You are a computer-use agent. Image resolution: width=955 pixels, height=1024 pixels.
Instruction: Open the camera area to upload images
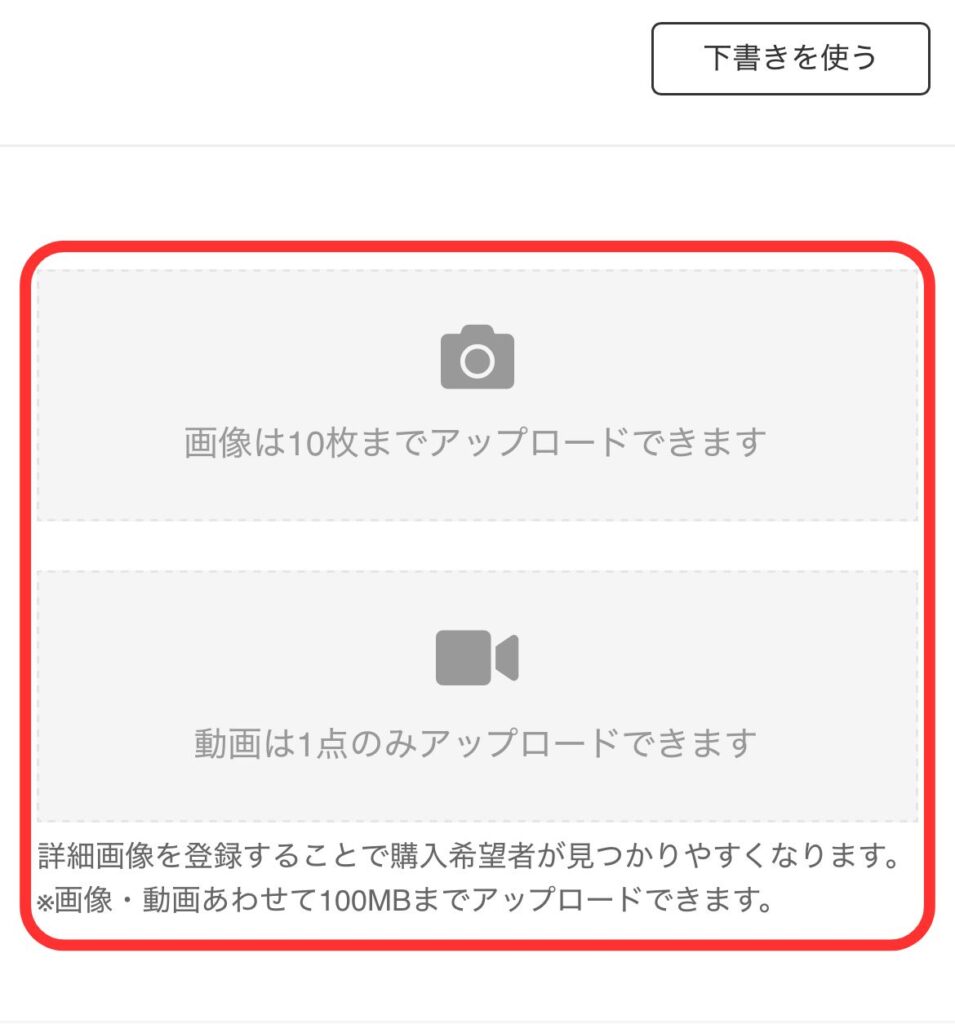(x=477, y=394)
